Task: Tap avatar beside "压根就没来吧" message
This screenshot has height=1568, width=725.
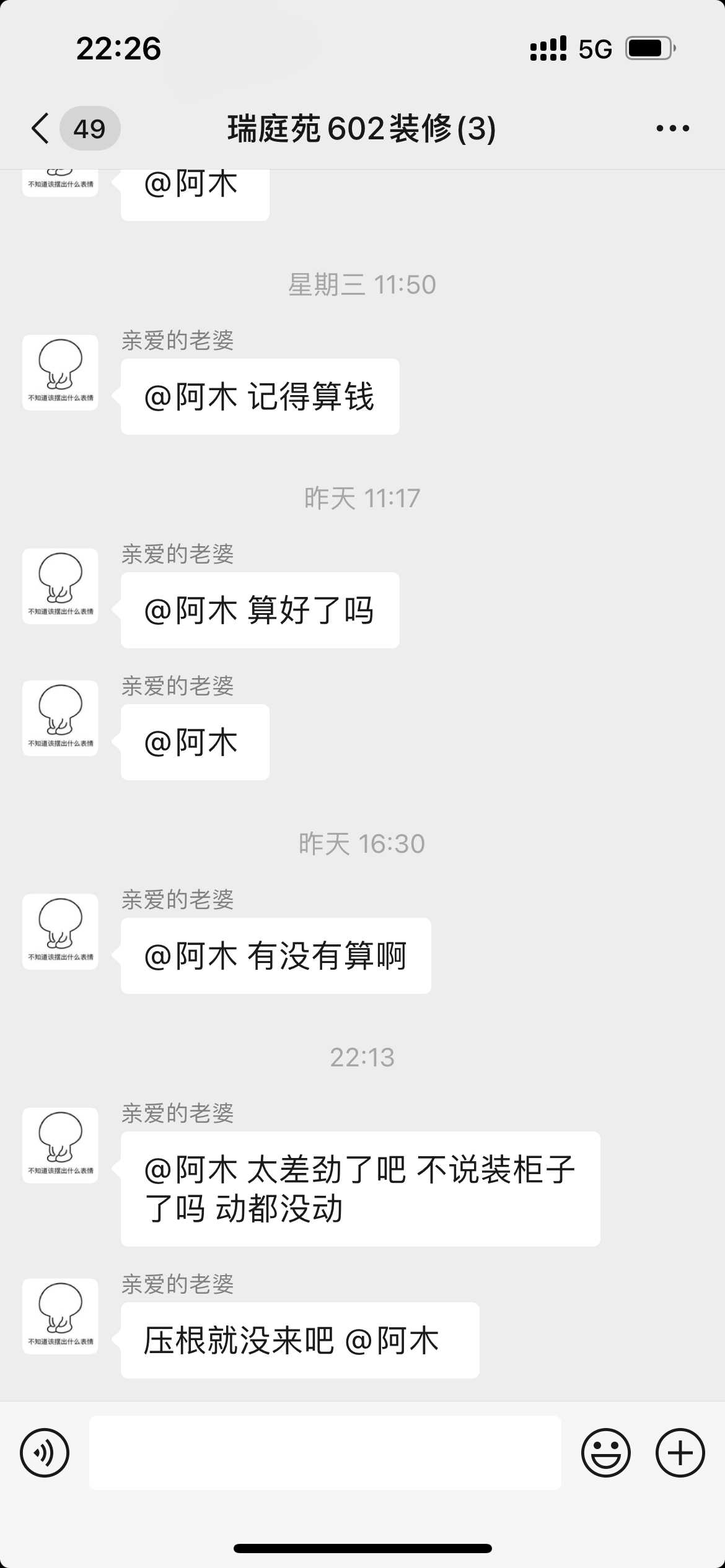Action: point(60,1316)
